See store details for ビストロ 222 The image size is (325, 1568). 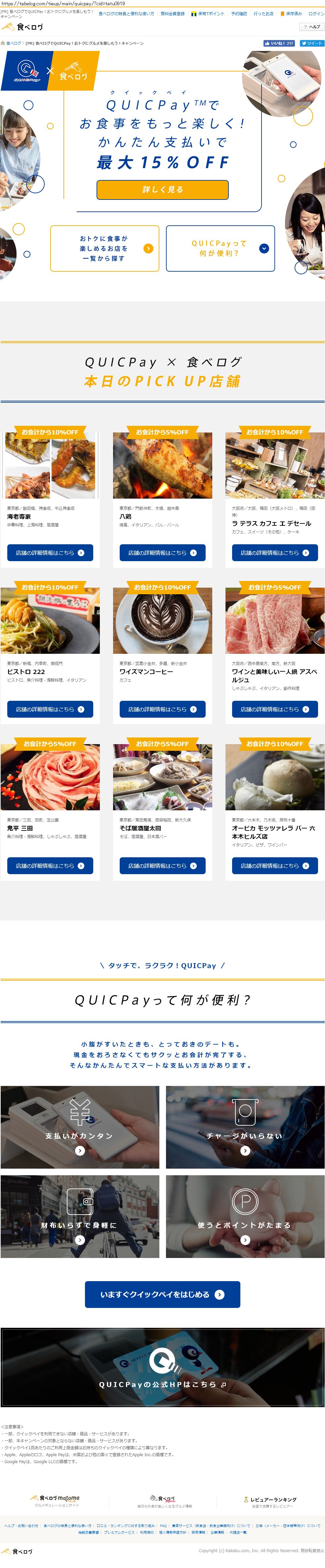pos(50,709)
